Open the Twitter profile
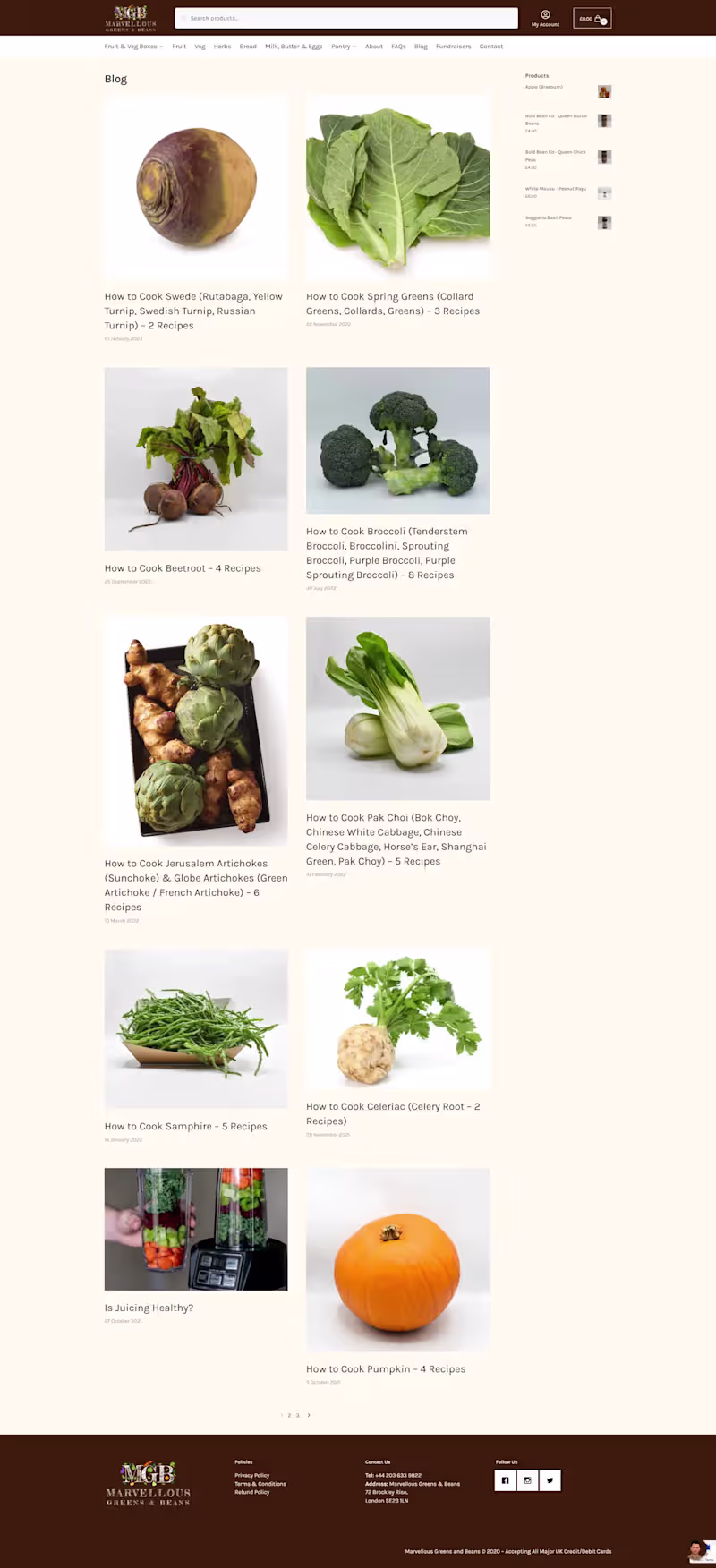The image size is (716, 1568). (550, 1480)
